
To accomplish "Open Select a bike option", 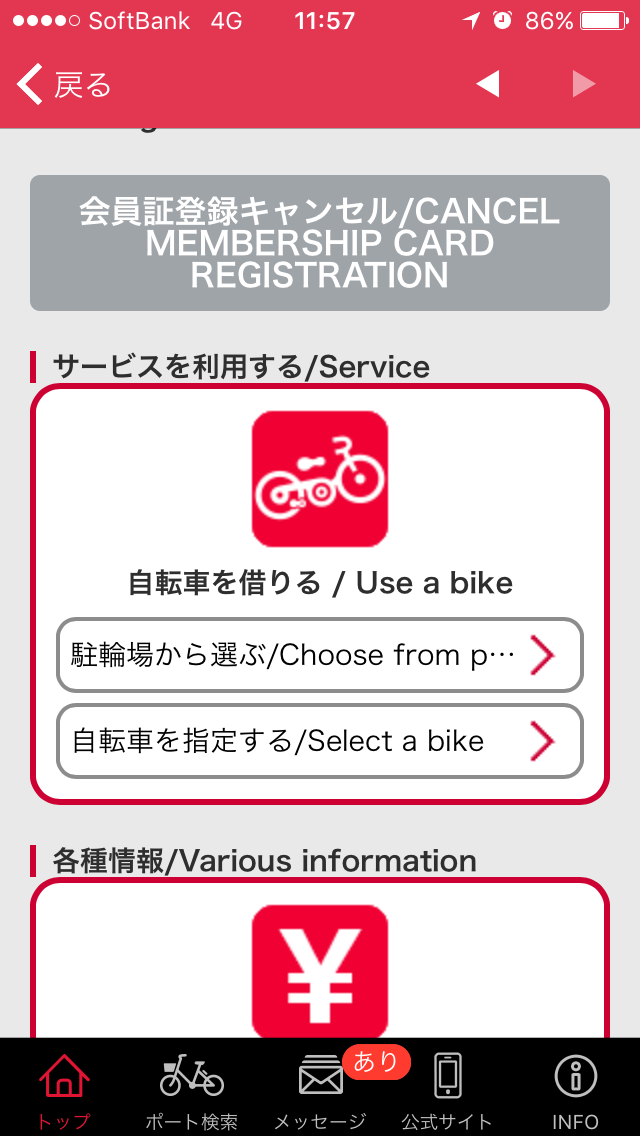I will [x=320, y=741].
